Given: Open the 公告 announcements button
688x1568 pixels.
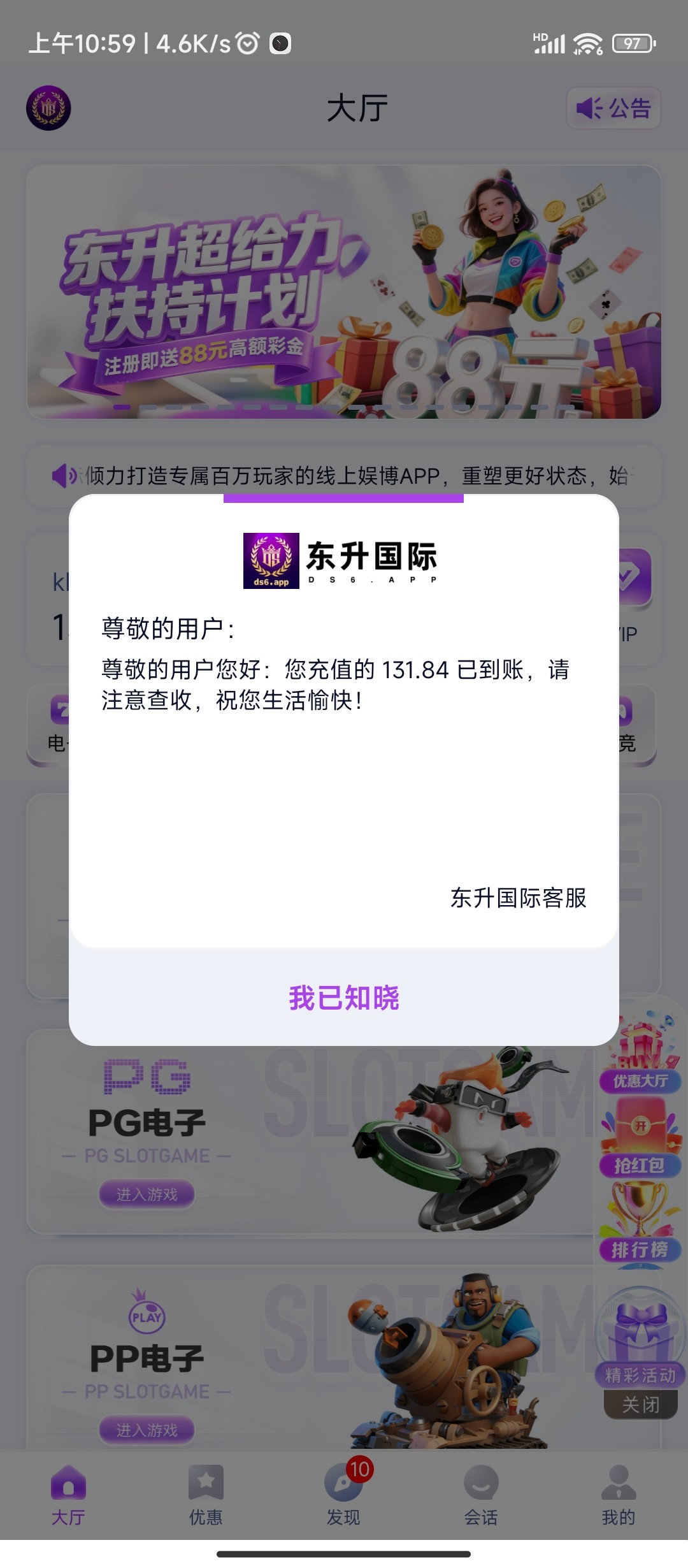Looking at the screenshot, I should point(613,108).
